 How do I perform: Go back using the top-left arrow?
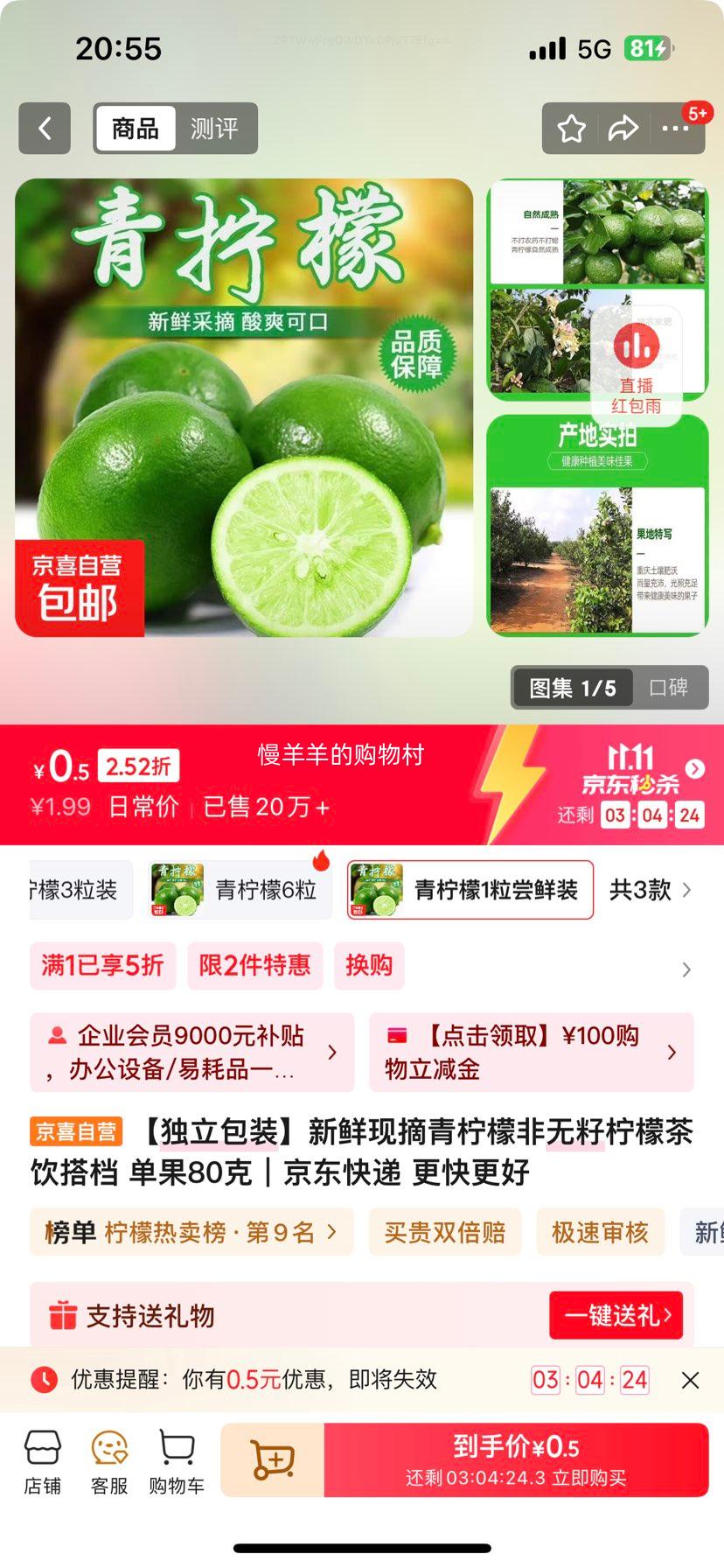point(45,129)
